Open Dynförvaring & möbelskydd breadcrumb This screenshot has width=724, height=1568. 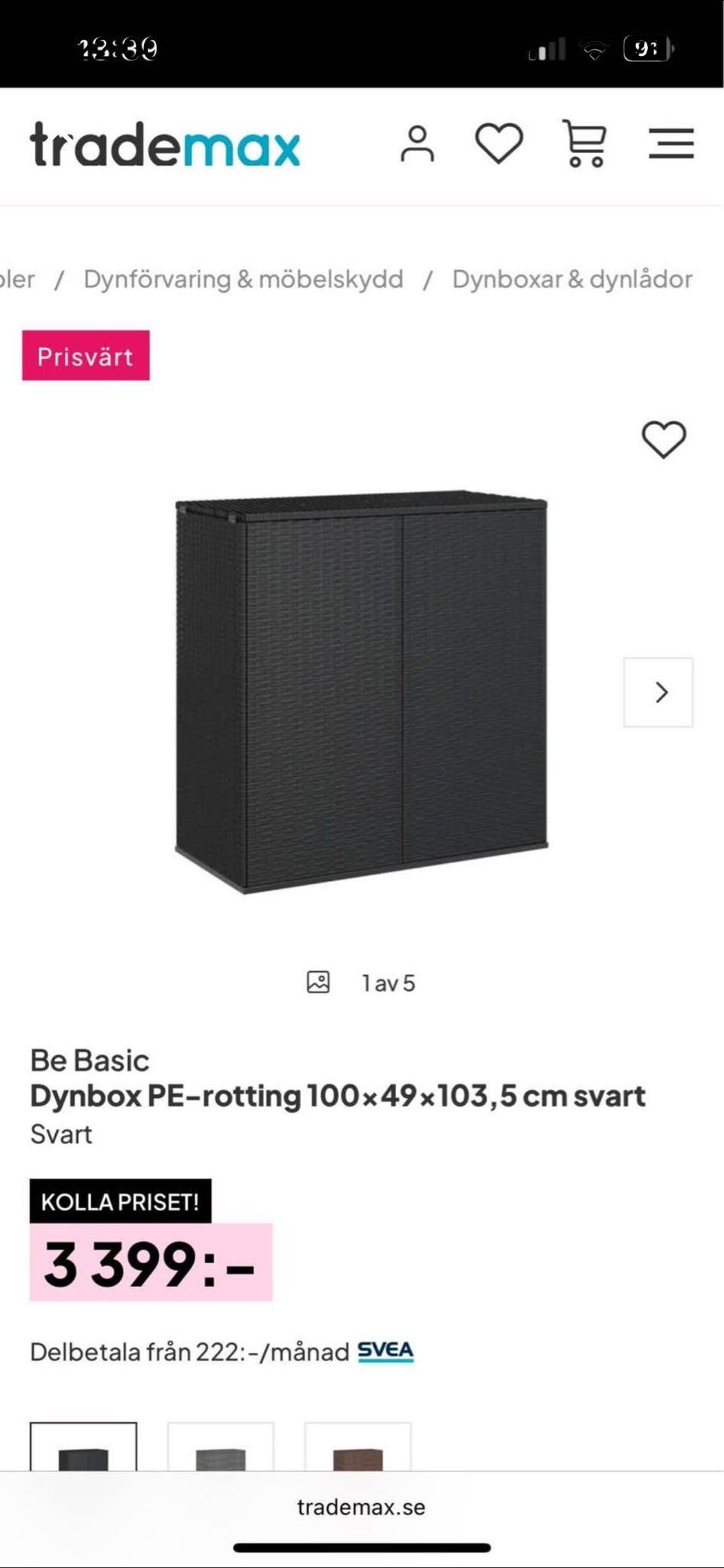244,279
